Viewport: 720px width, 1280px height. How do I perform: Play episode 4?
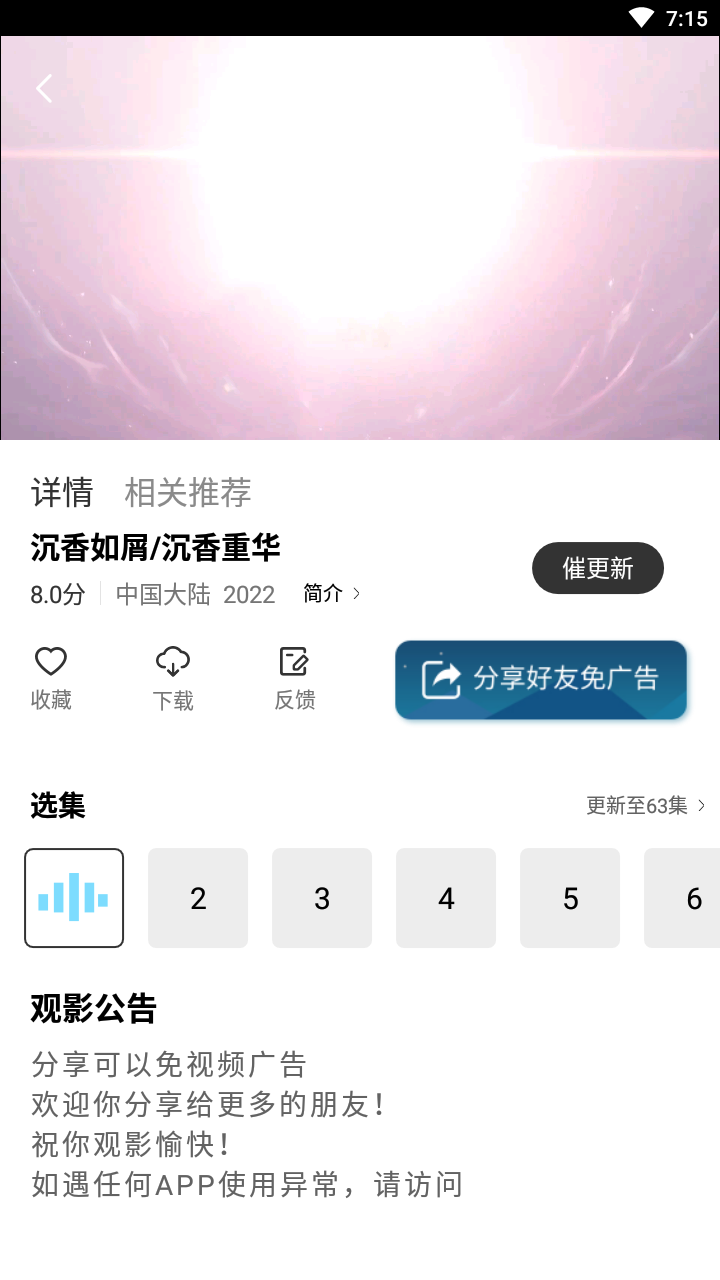pyautogui.click(x=446, y=898)
